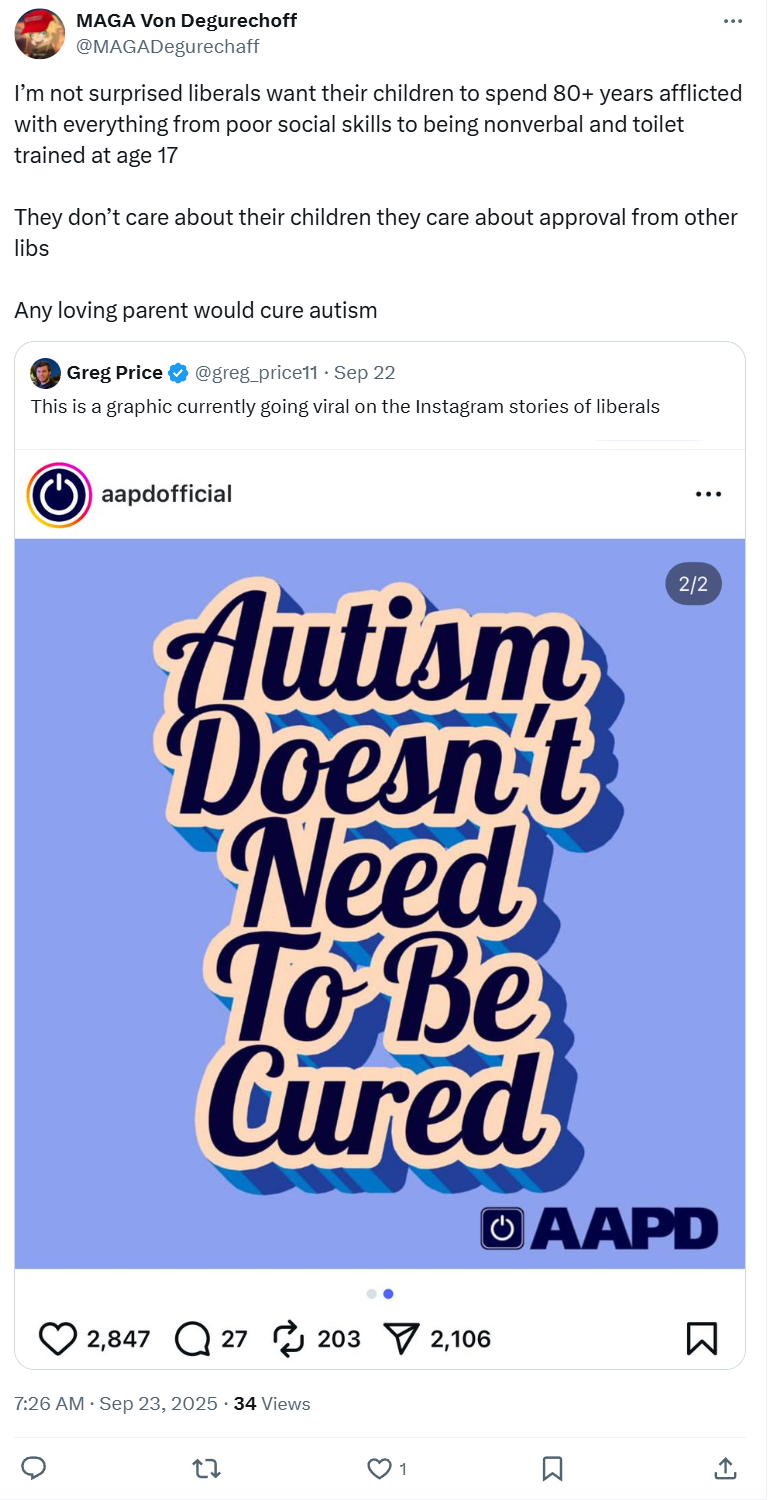Viewport: 782px width, 1500px height.
Task: Open the 7:26 AM Sep 23, 2025 timestamp
Action: pos(116,1404)
